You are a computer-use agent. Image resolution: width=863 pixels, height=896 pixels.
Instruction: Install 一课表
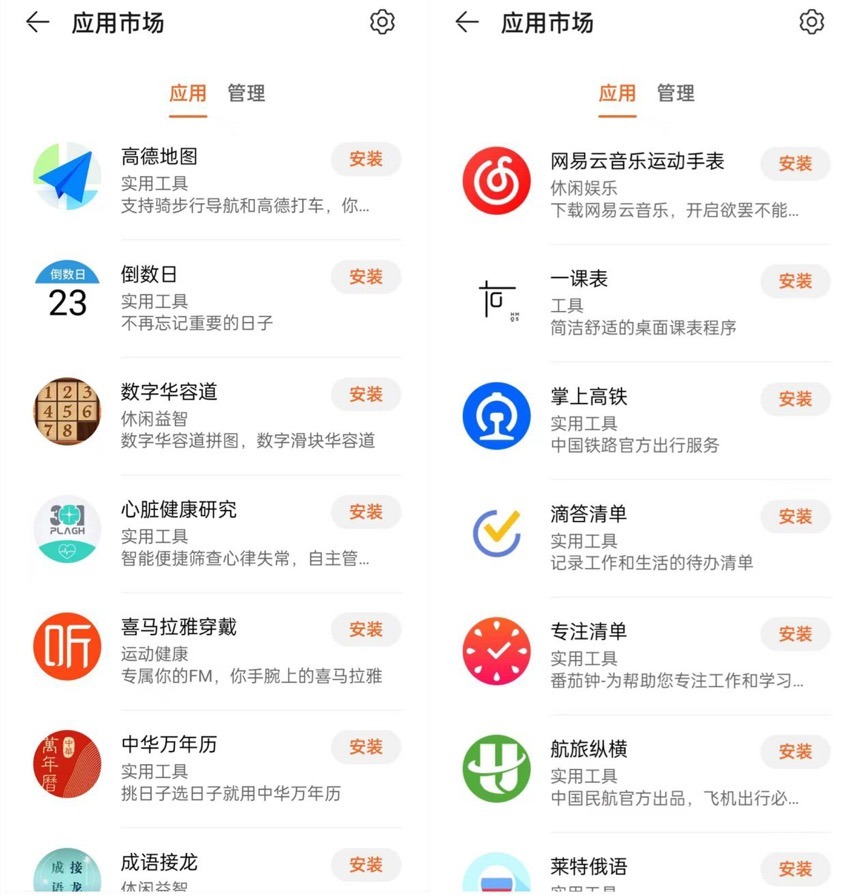[795, 282]
